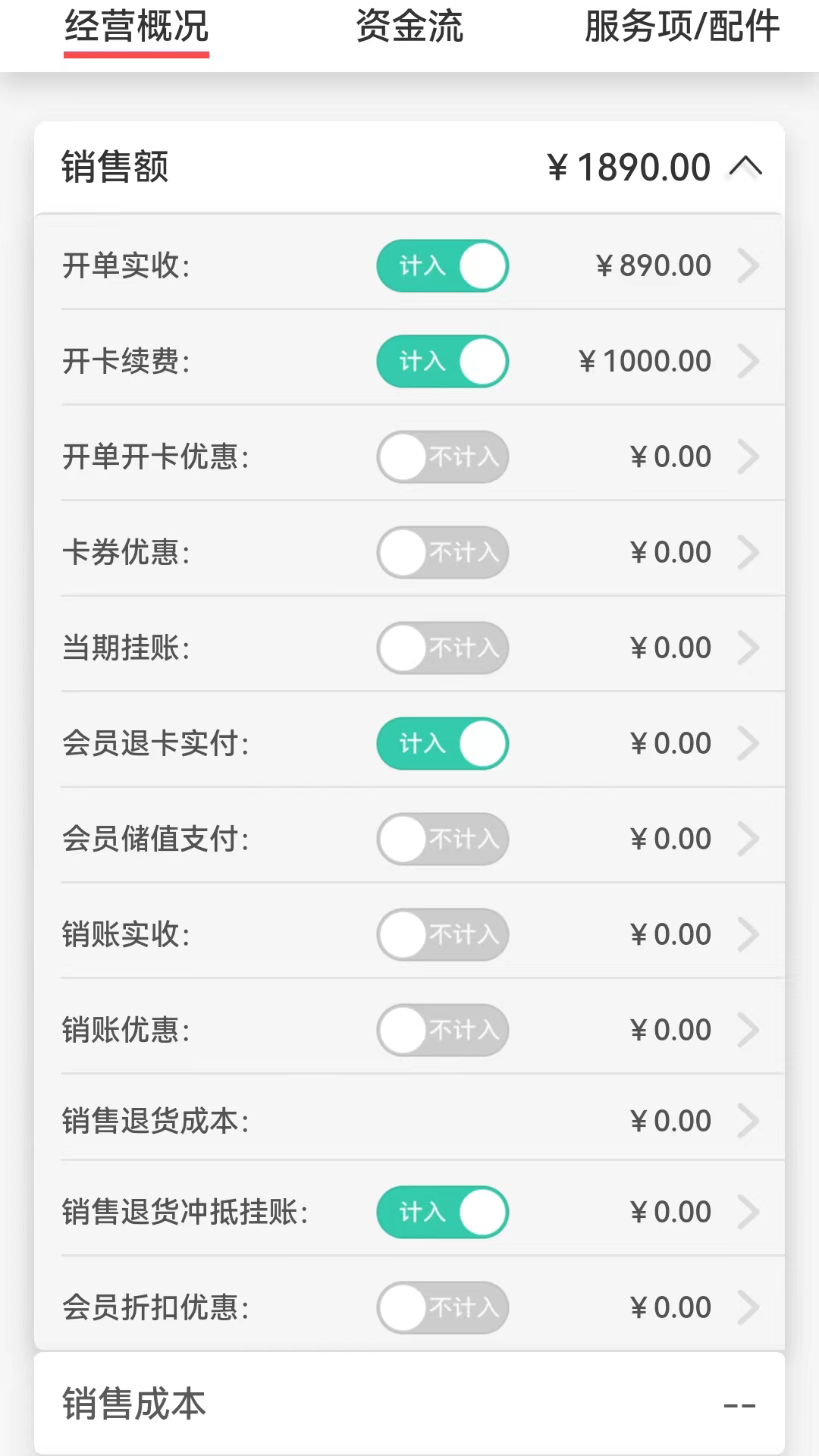The height and width of the screenshot is (1456, 819).
Task: Switch on the 销账优惠 toggle
Action: 442,1030
